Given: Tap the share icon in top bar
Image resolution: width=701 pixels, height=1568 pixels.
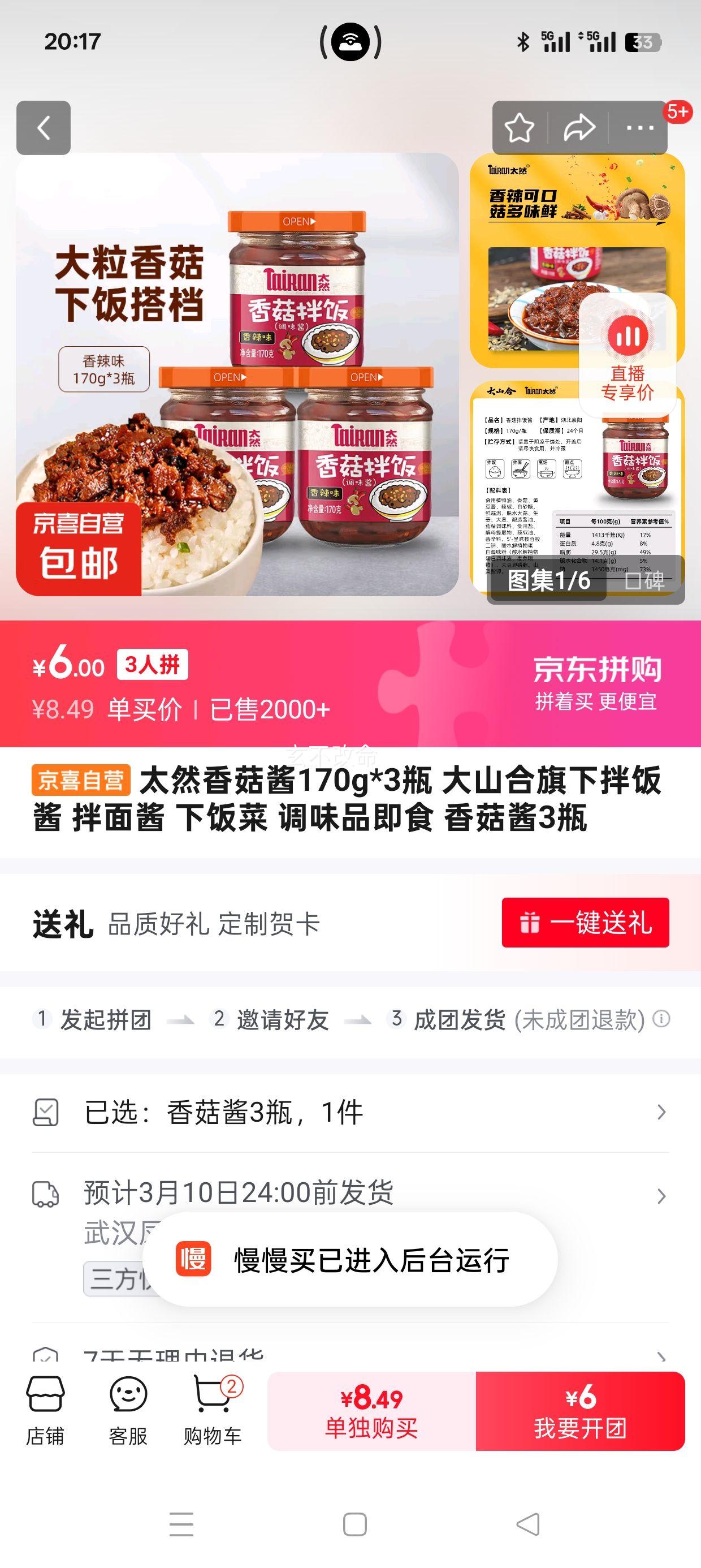Looking at the screenshot, I should [579, 126].
